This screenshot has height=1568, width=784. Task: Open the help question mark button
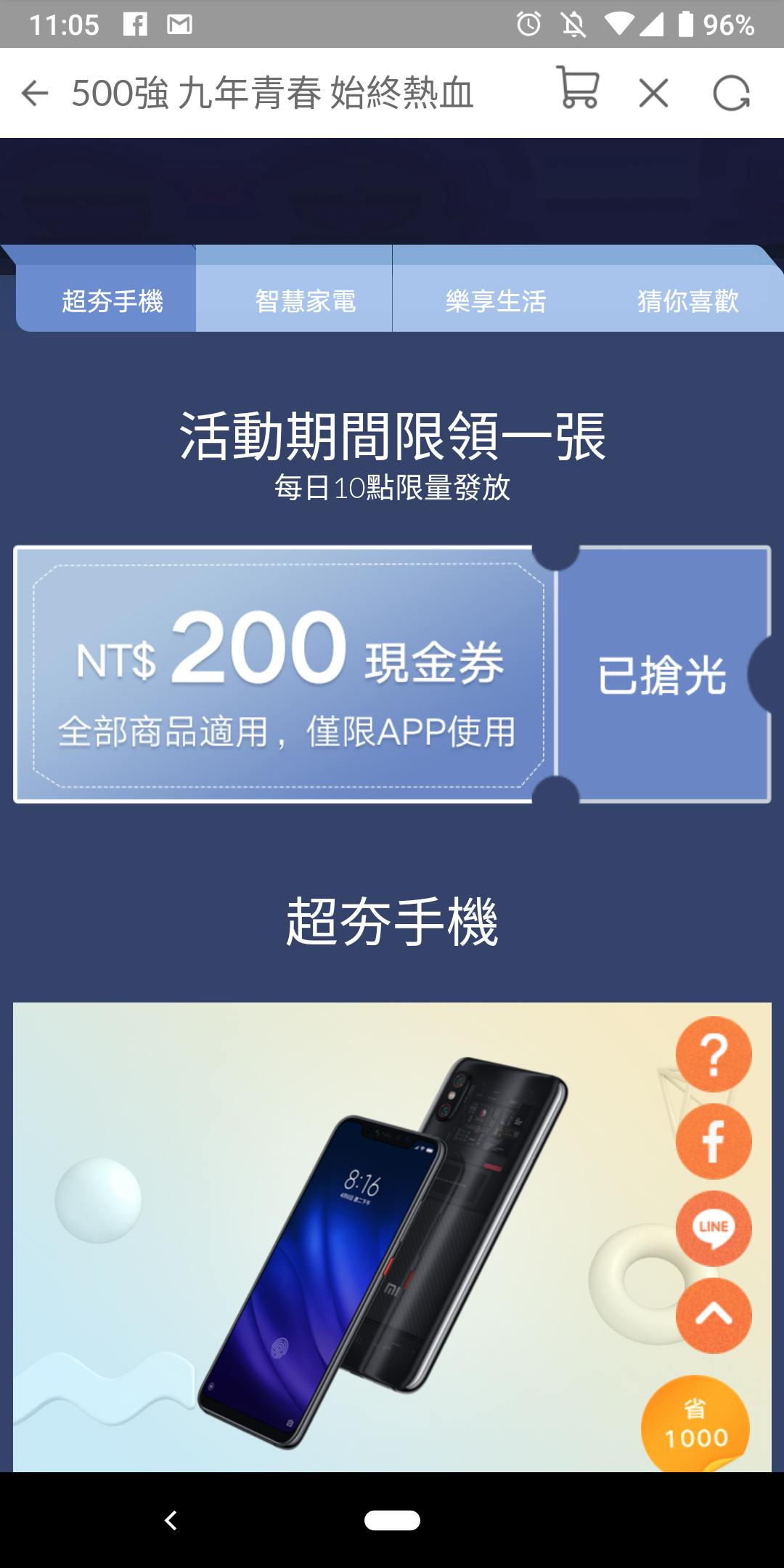pos(714,1054)
